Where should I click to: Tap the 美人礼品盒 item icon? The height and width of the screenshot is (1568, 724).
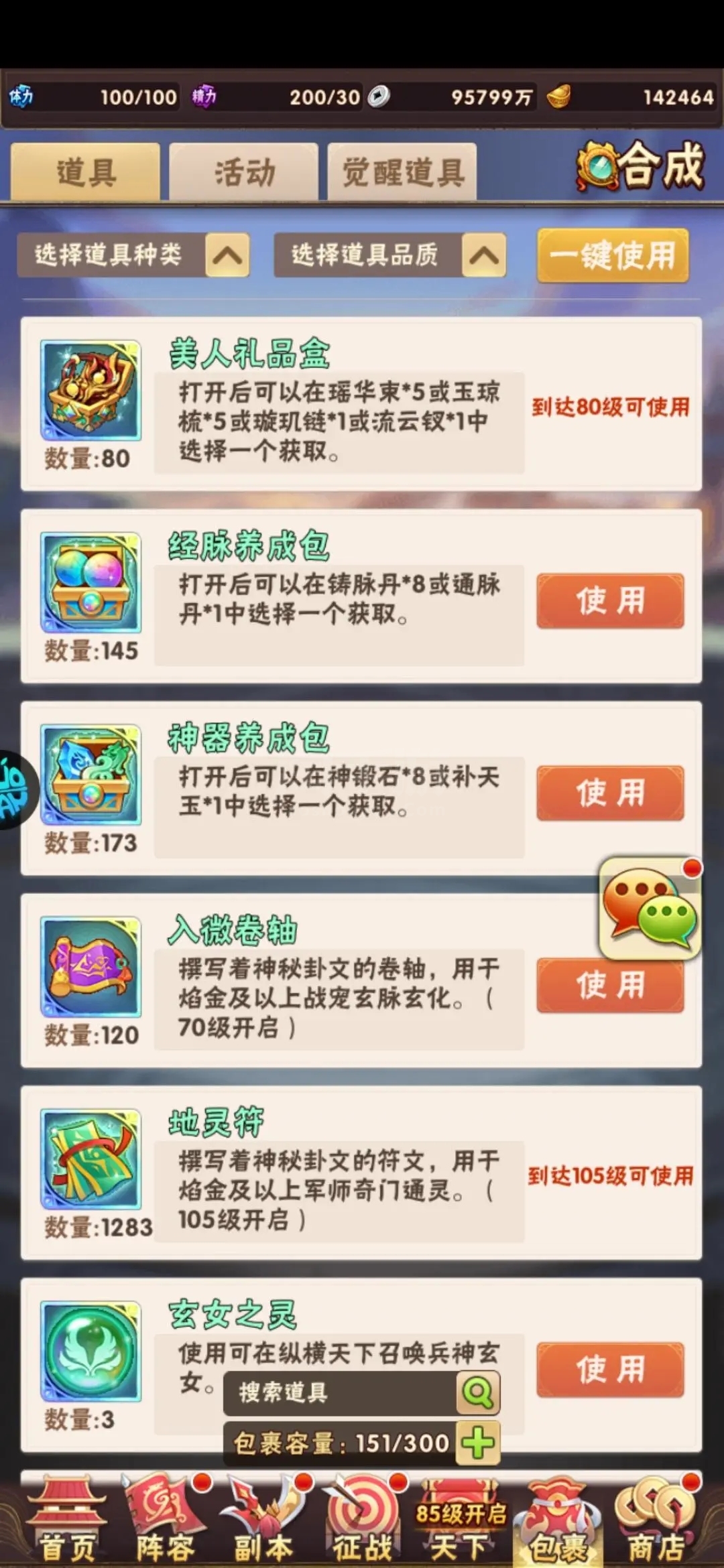90,390
